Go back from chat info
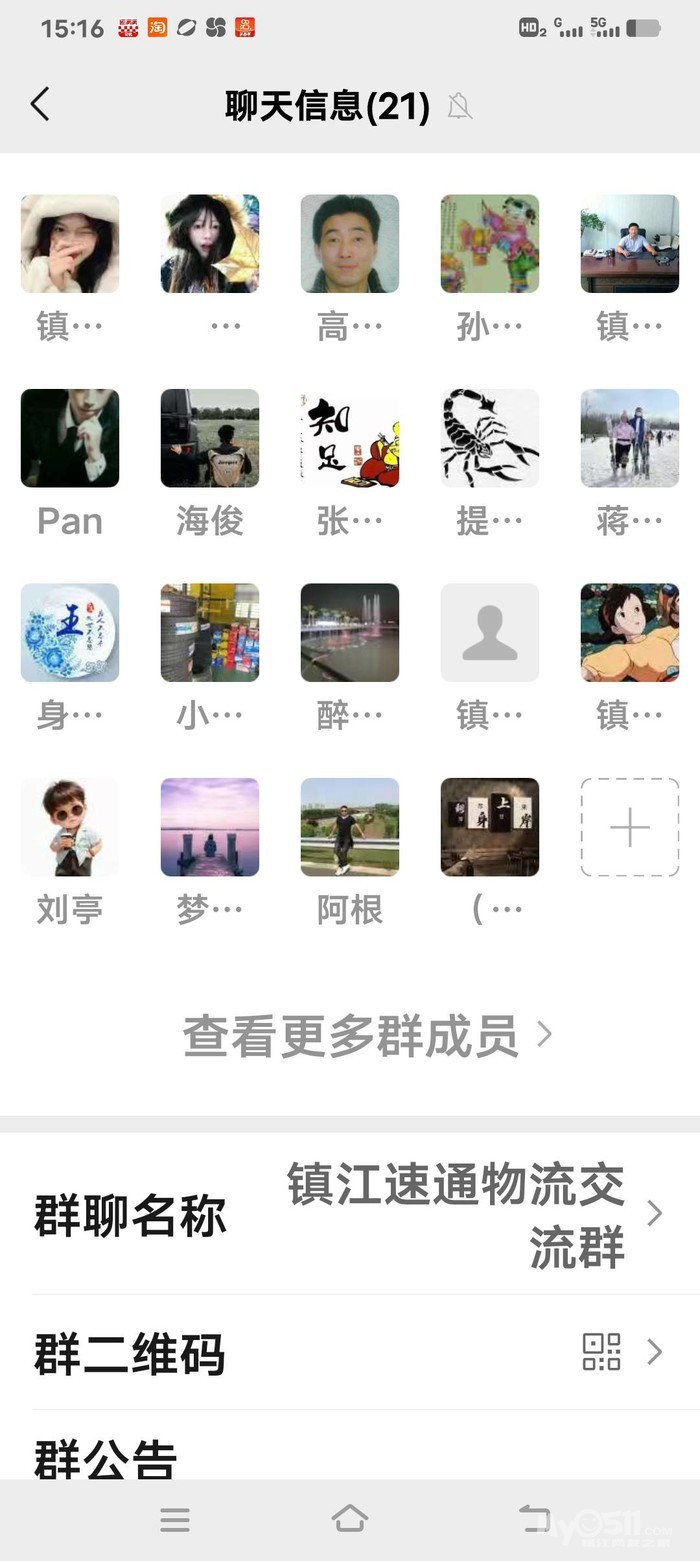The image size is (700, 1561). point(40,105)
